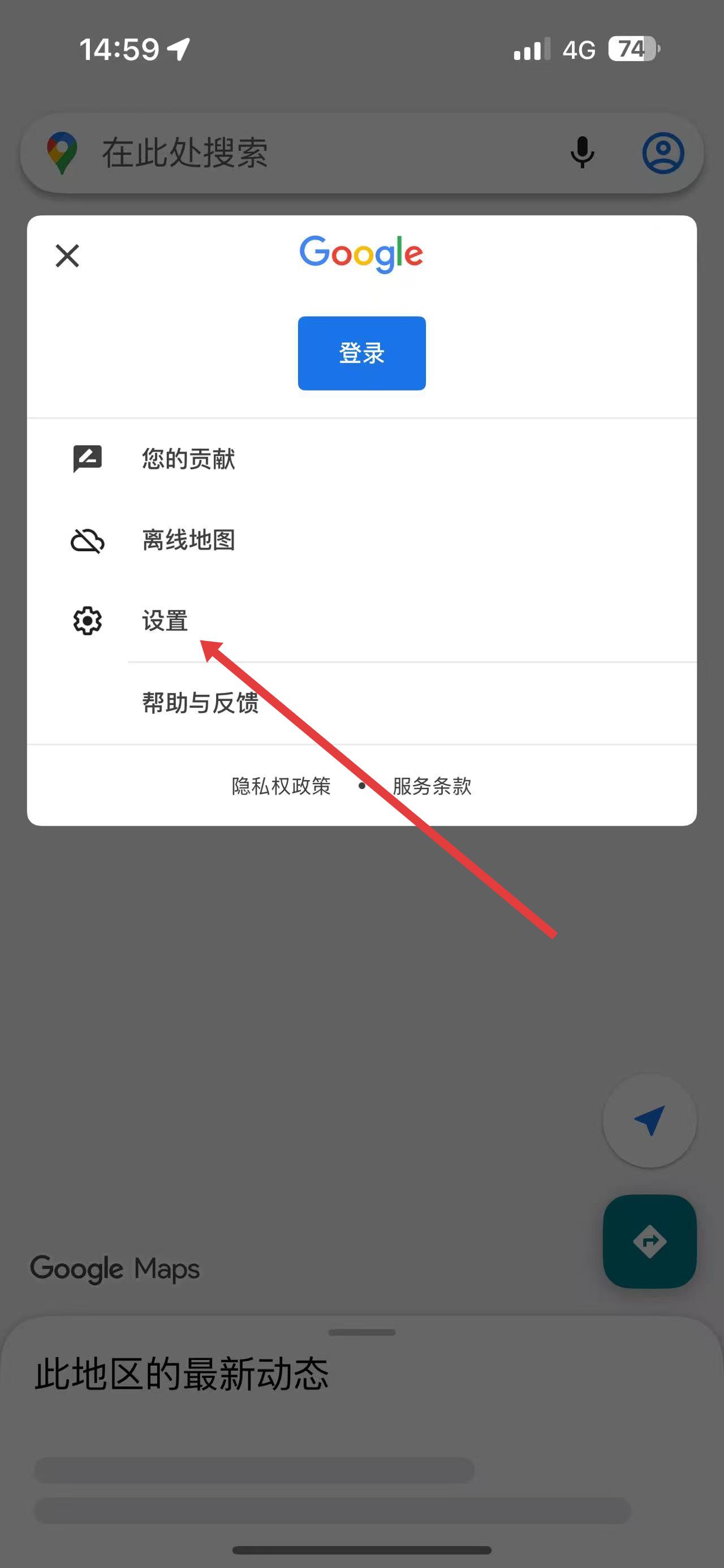Start voice search with the microphone
The height and width of the screenshot is (1568, 724).
coord(582,153)
